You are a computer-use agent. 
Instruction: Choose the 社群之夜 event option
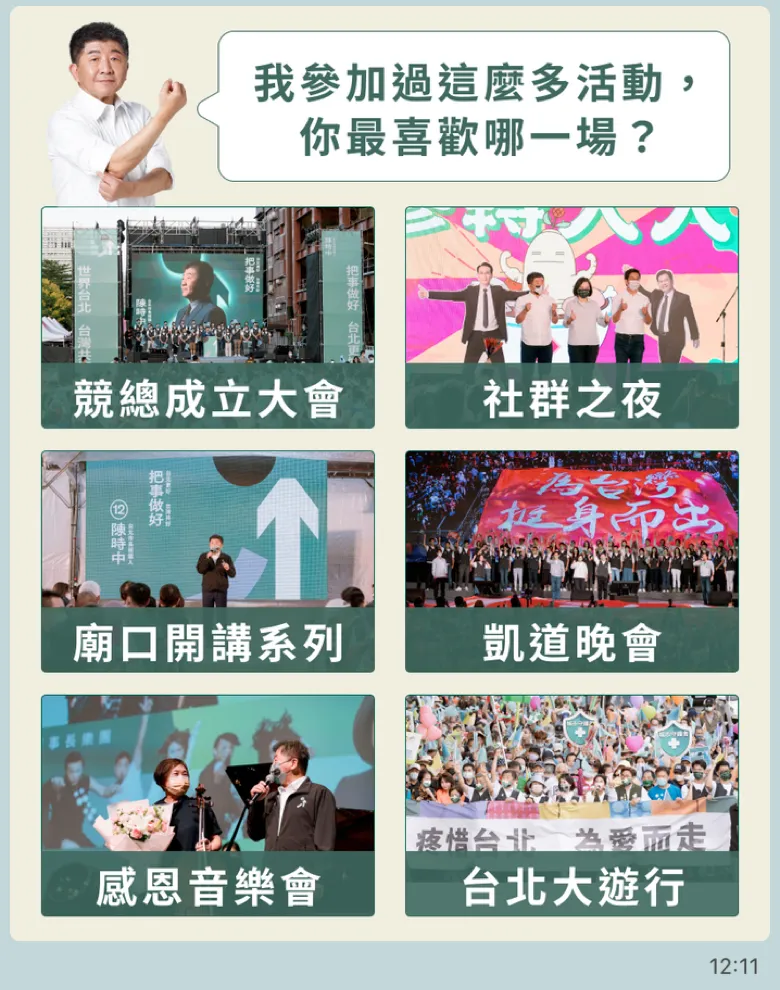[x=571, y=317]
